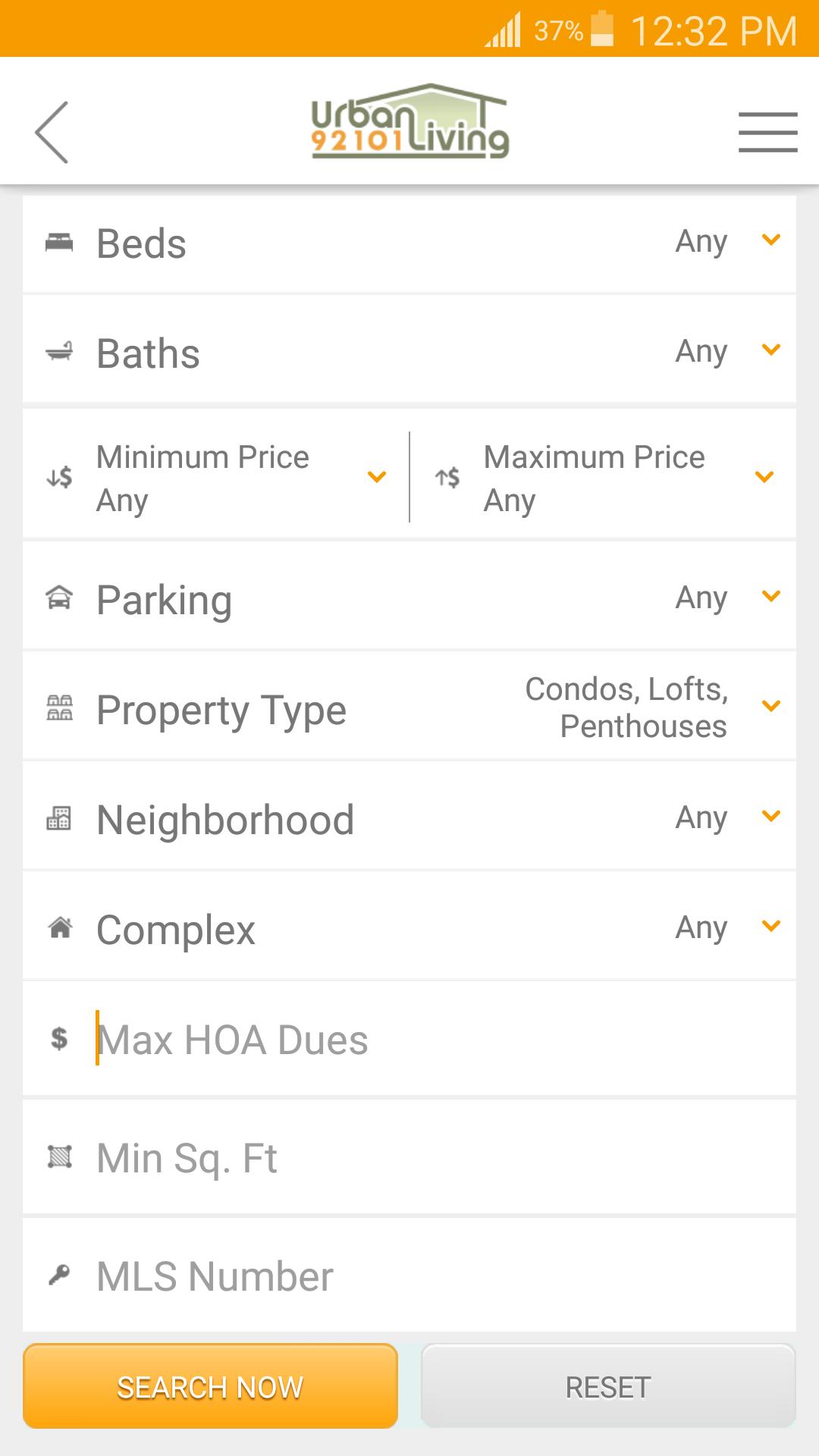Click the bed icon beside Beds

click(60, 241)
